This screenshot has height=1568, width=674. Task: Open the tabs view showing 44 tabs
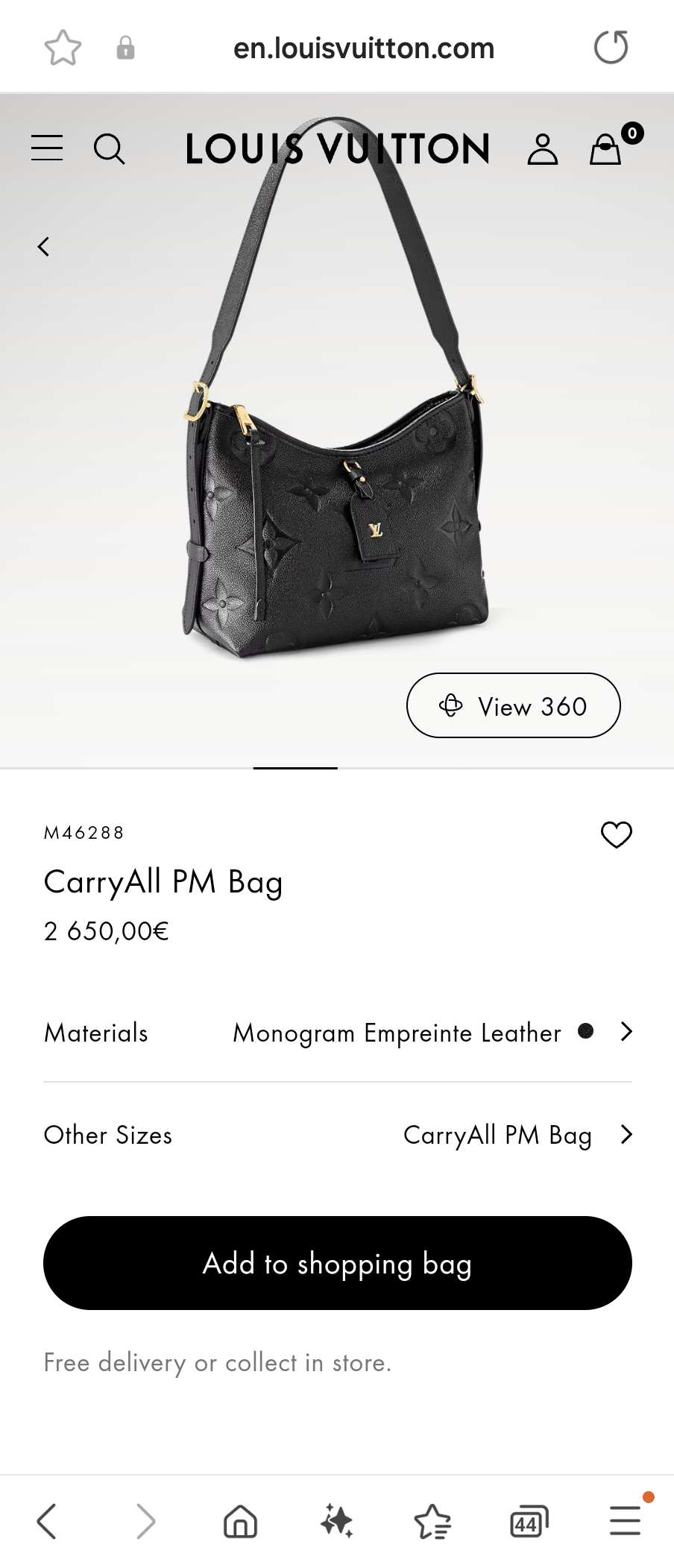(528, 1521)
